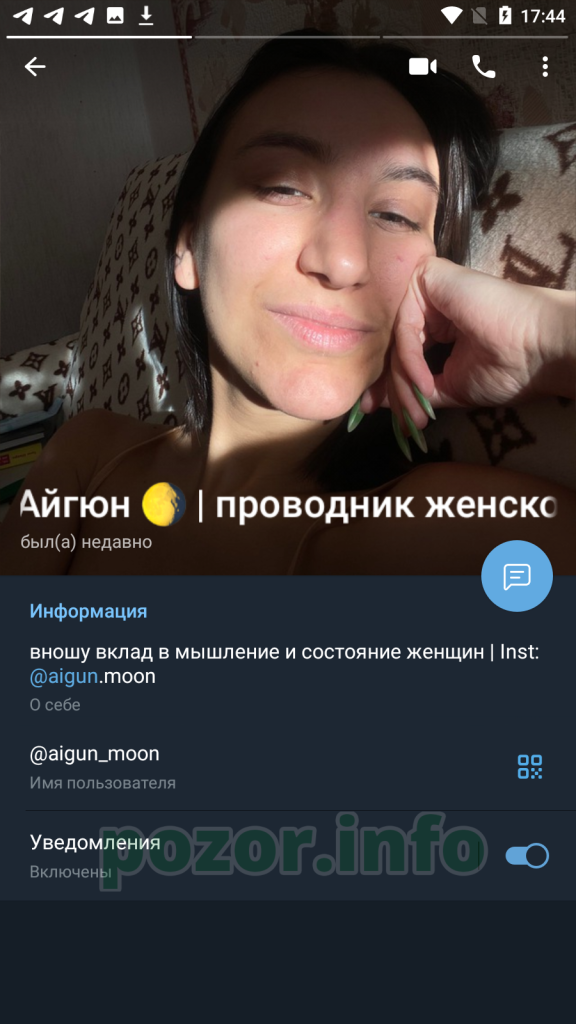Go back using the arrow icon

click(x=35, y=67)
